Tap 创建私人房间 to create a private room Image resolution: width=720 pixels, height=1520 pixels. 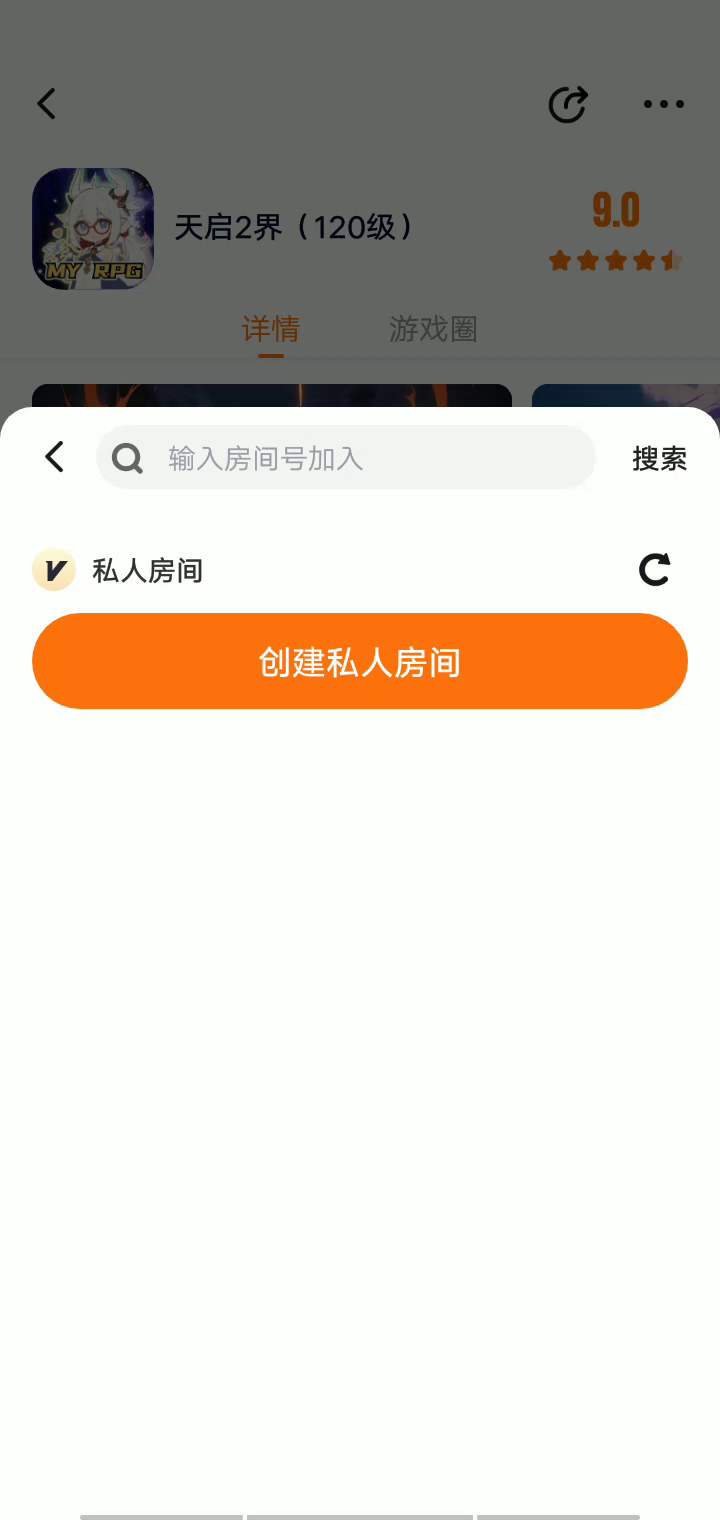(x=360, y=661)
